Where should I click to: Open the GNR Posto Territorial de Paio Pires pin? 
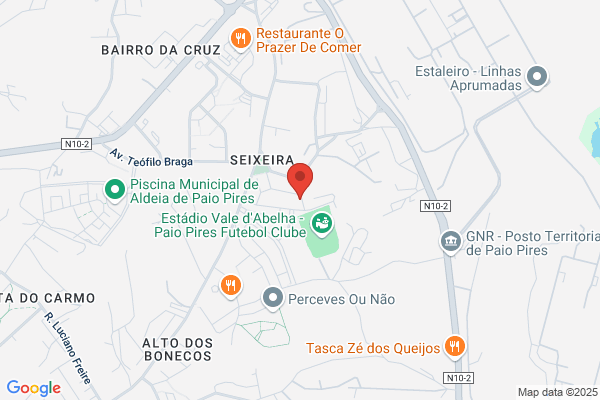coord(450,242)
